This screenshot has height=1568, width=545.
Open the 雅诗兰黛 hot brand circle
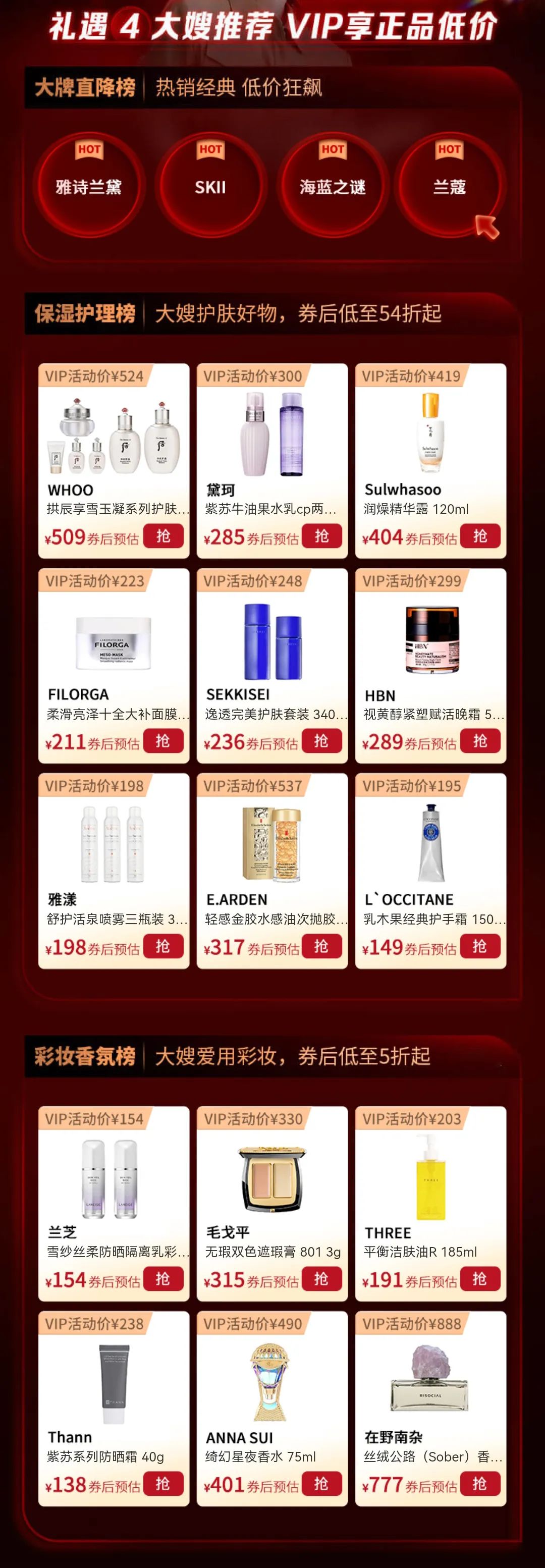click(89, 186)
